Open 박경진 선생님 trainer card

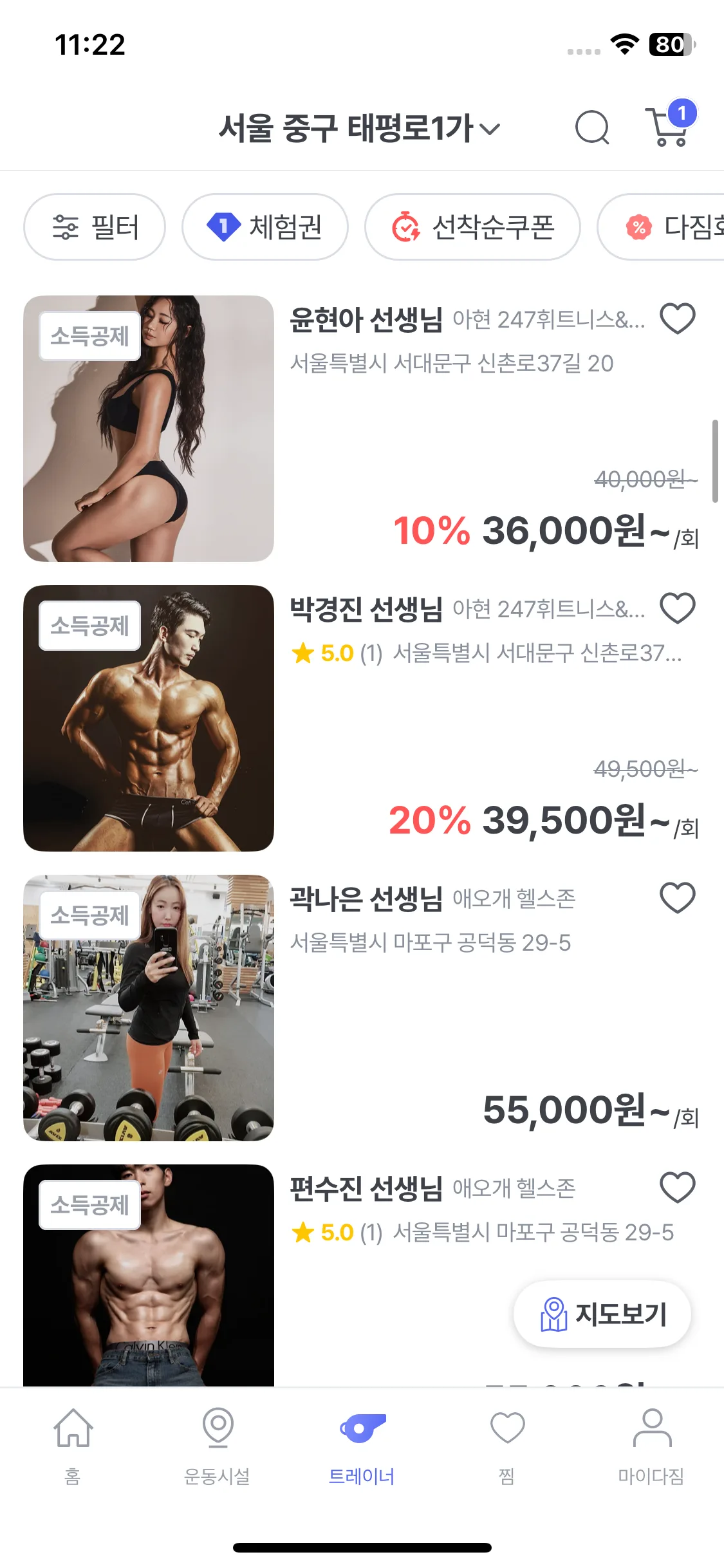(x=366, y=610)
